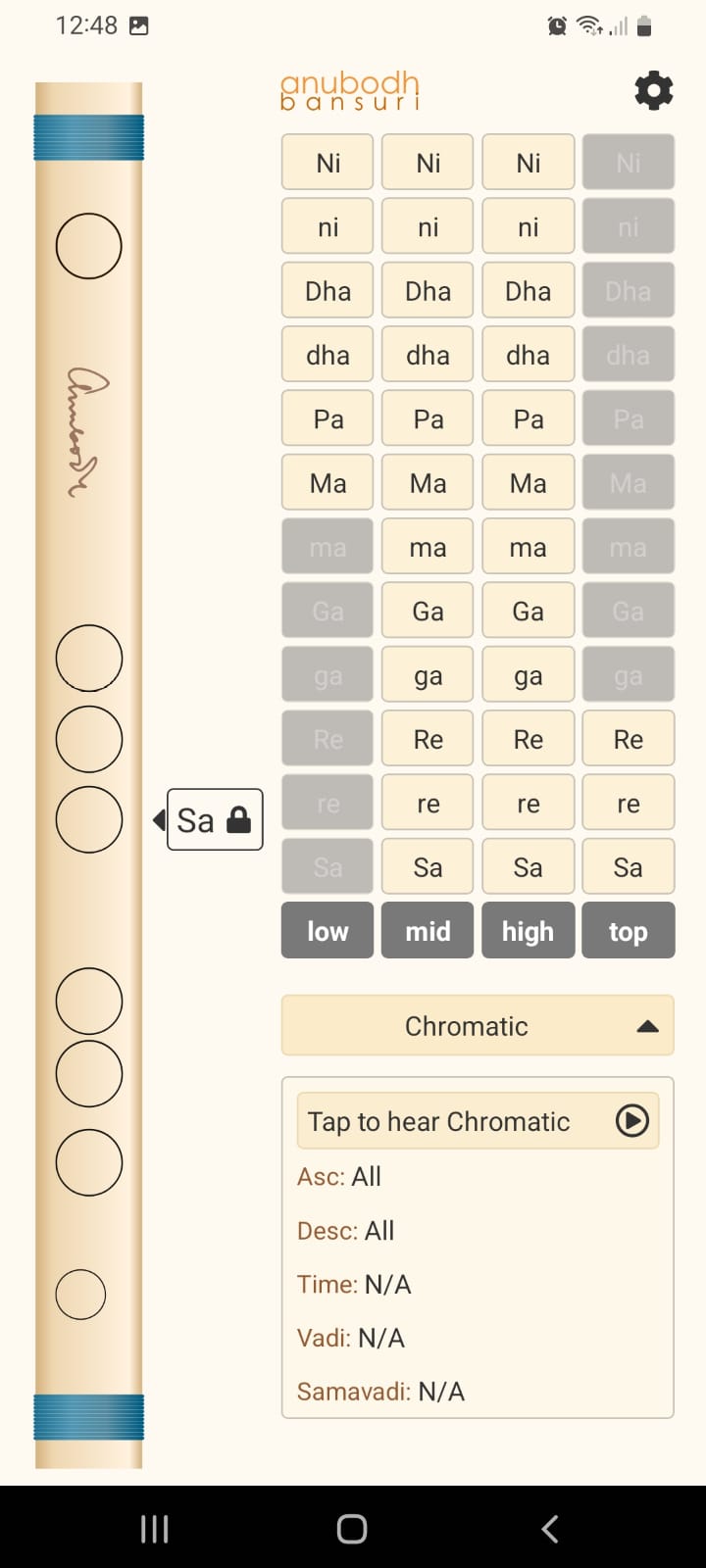Tap the low octave button
The width and height of the screenshot is (706, 1568).
click(328, 931)
